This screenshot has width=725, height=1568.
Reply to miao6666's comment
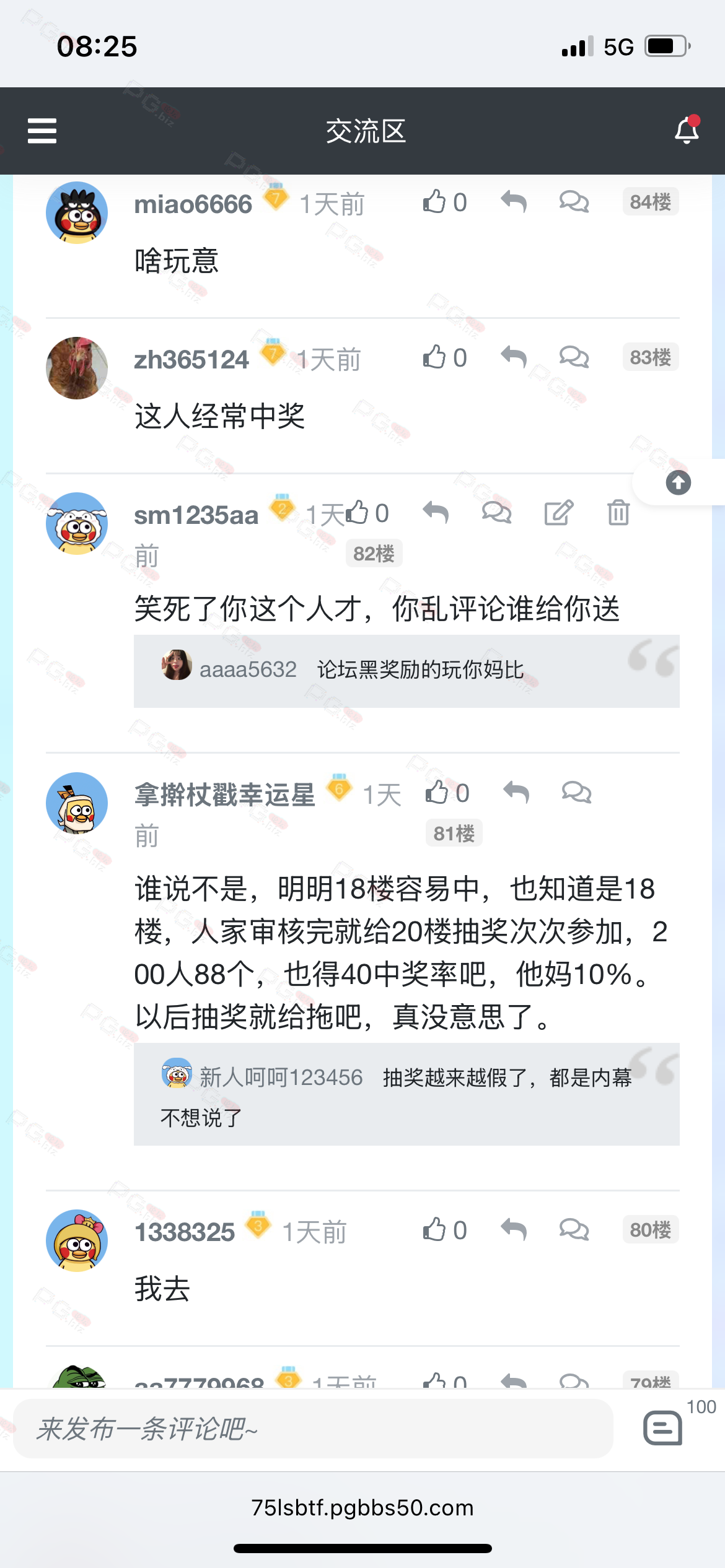pyautogui.click(x=514, y=202)
